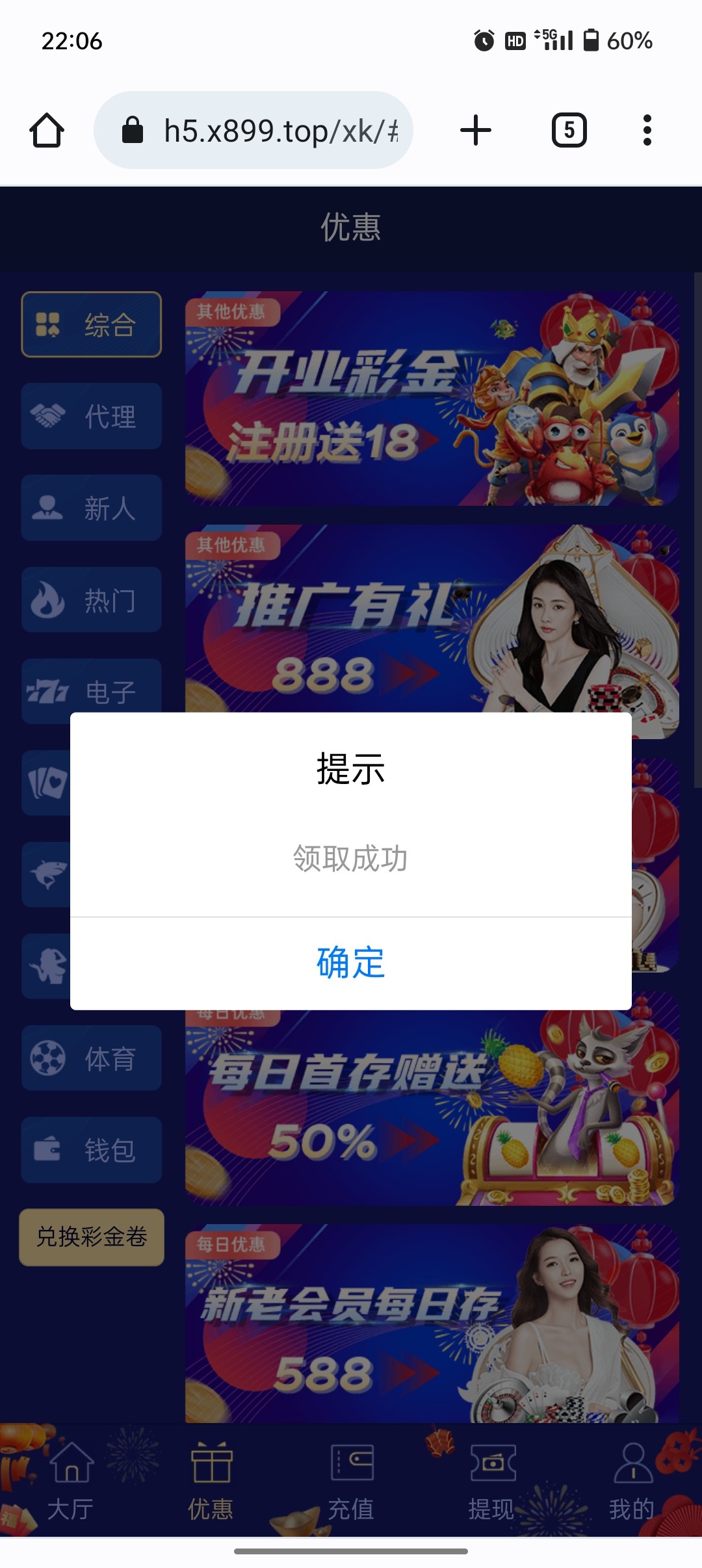The image size is (702, 1568).
Task: Tap the 兑换彩金卷 button
Action: [92, 1237]
